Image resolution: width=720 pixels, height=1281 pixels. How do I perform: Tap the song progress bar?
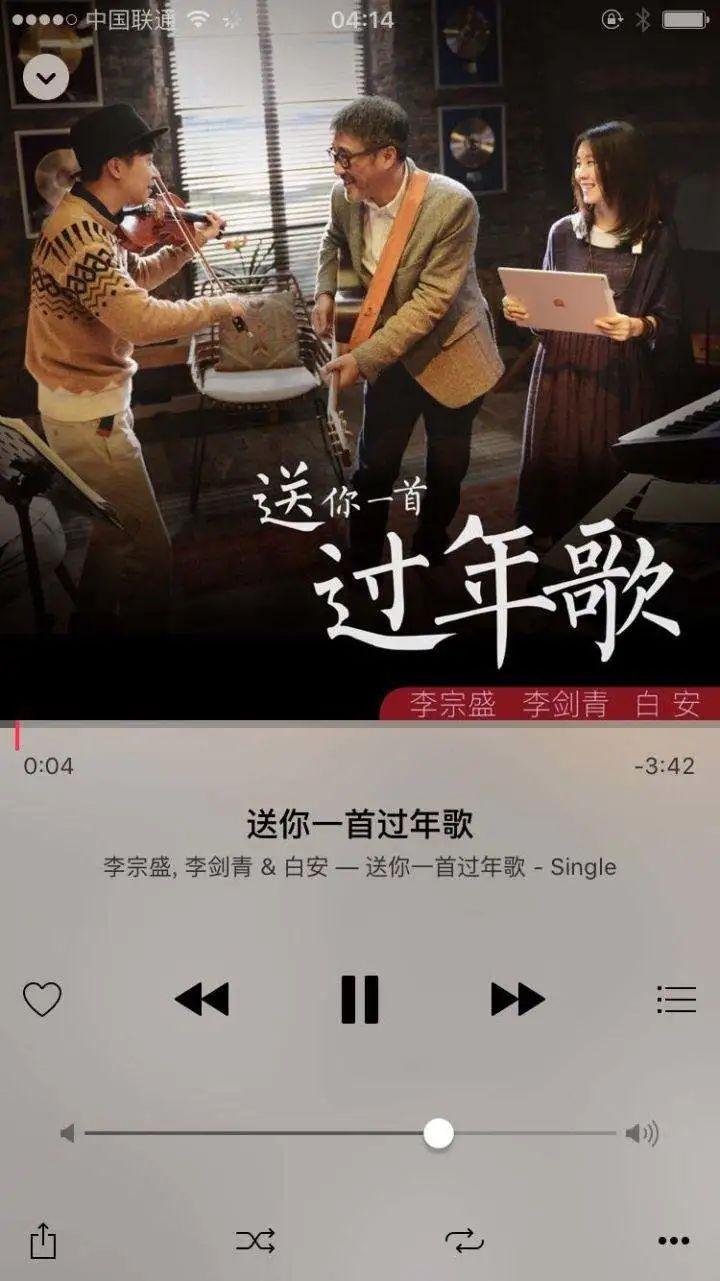coord(360,724)
